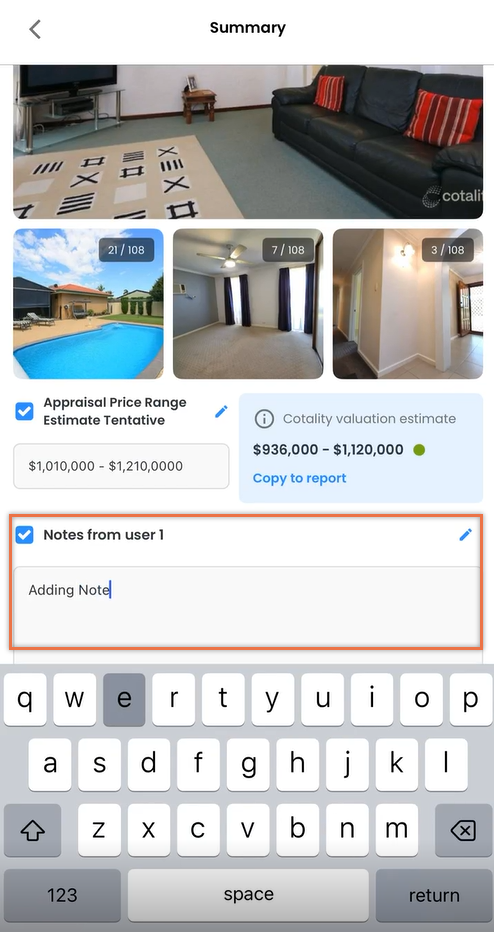Viewport: 494px width, 932px height.
Task: Hit the backspace key on keyboard
Action: pyautogui.click(x=464, y=830)
